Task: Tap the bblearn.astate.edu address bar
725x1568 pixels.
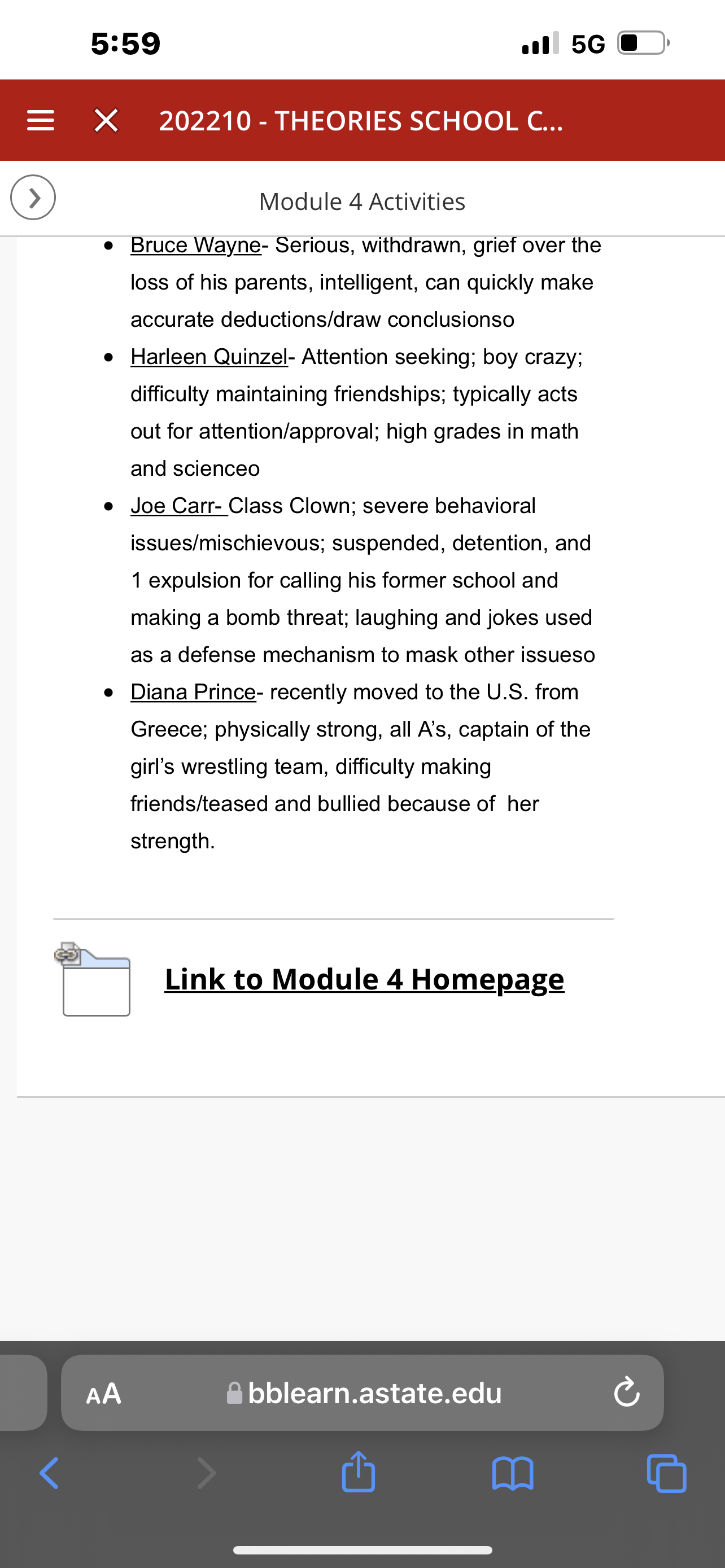Action: [364, 1392]
